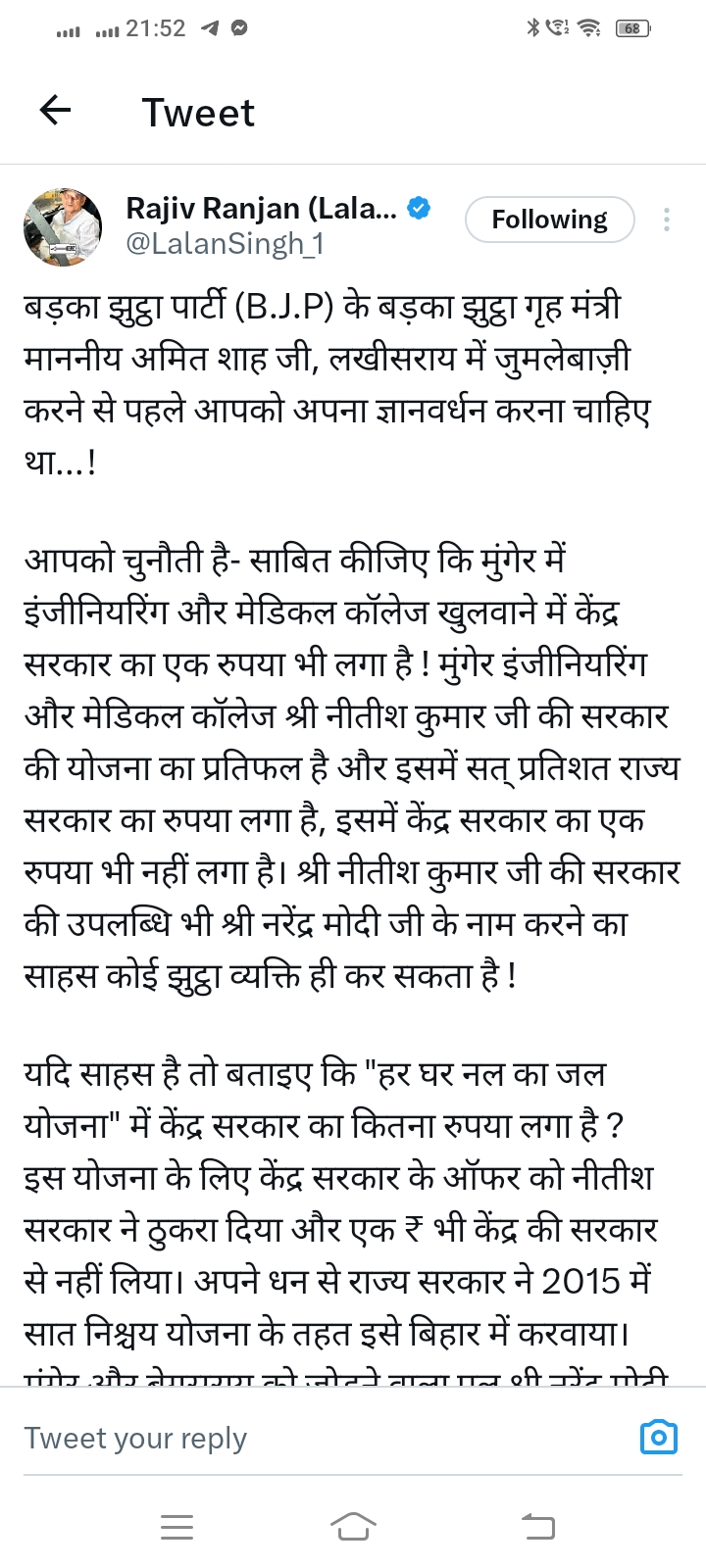Open Rajiv Ranjan's profile picture
This screenshot has width=706, height=1568.
(x=63, y=227)
